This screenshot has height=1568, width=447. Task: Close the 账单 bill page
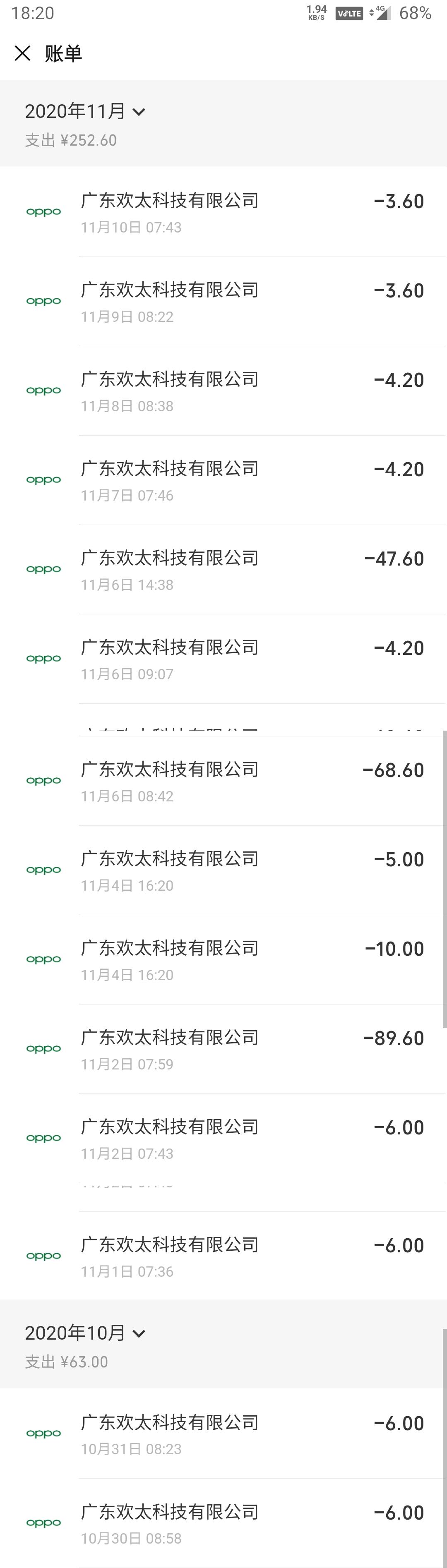[22, 53]
